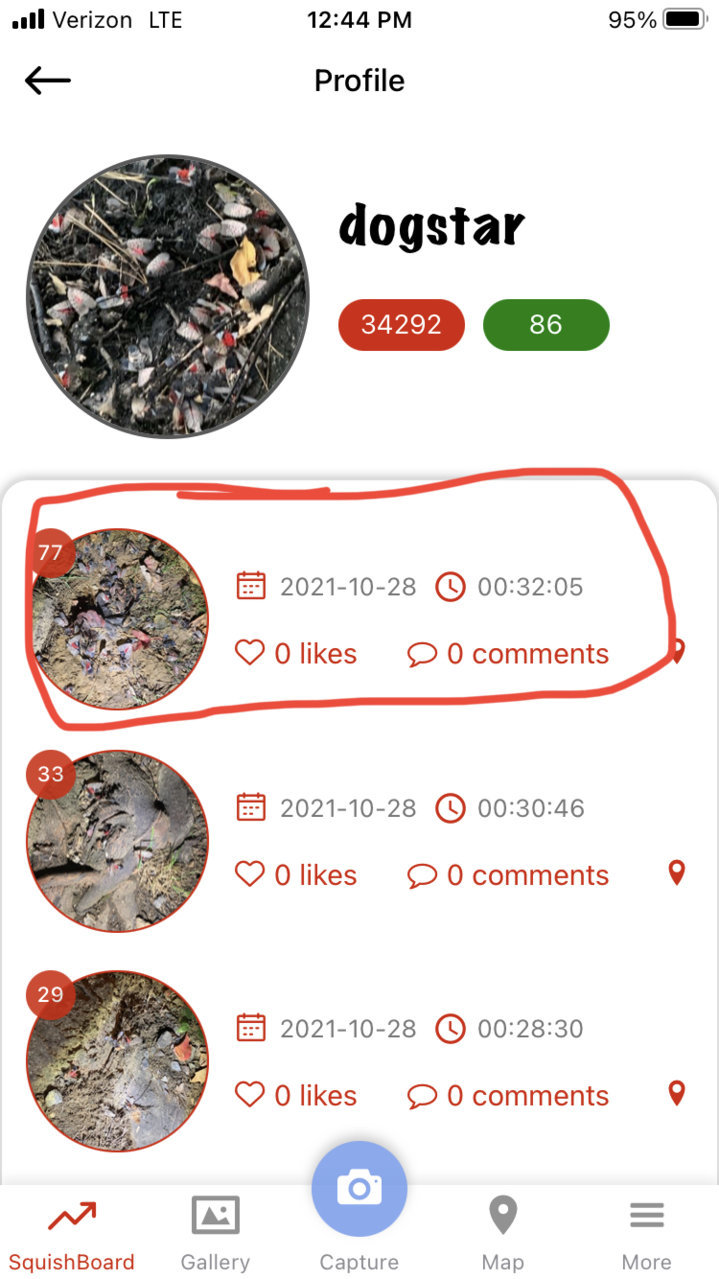Open the photo posted at 00:28:30

coord(117,1061)
